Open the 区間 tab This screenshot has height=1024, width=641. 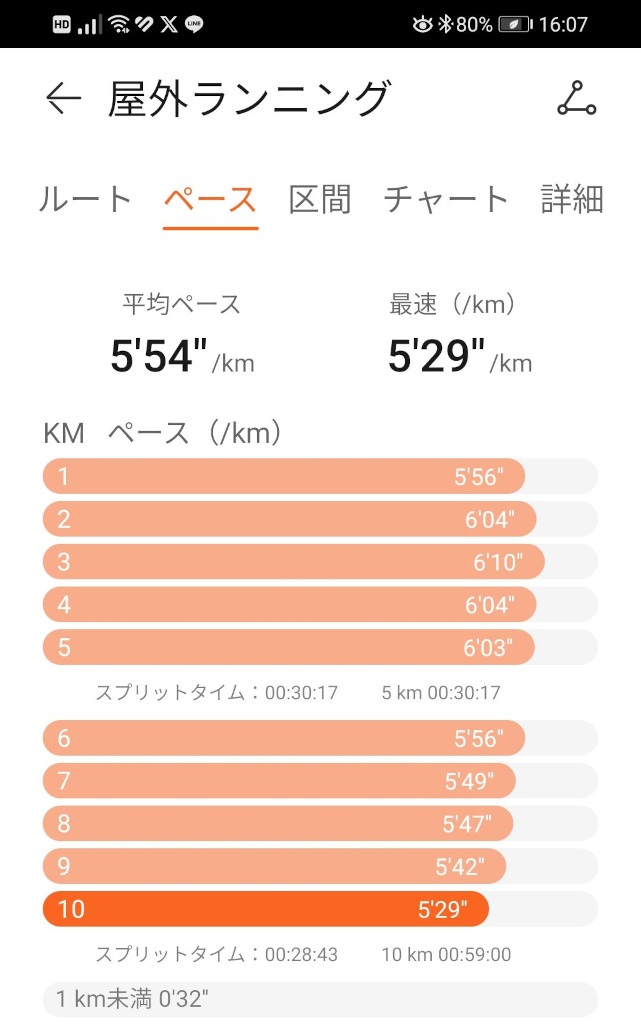[x=320, y=199]
